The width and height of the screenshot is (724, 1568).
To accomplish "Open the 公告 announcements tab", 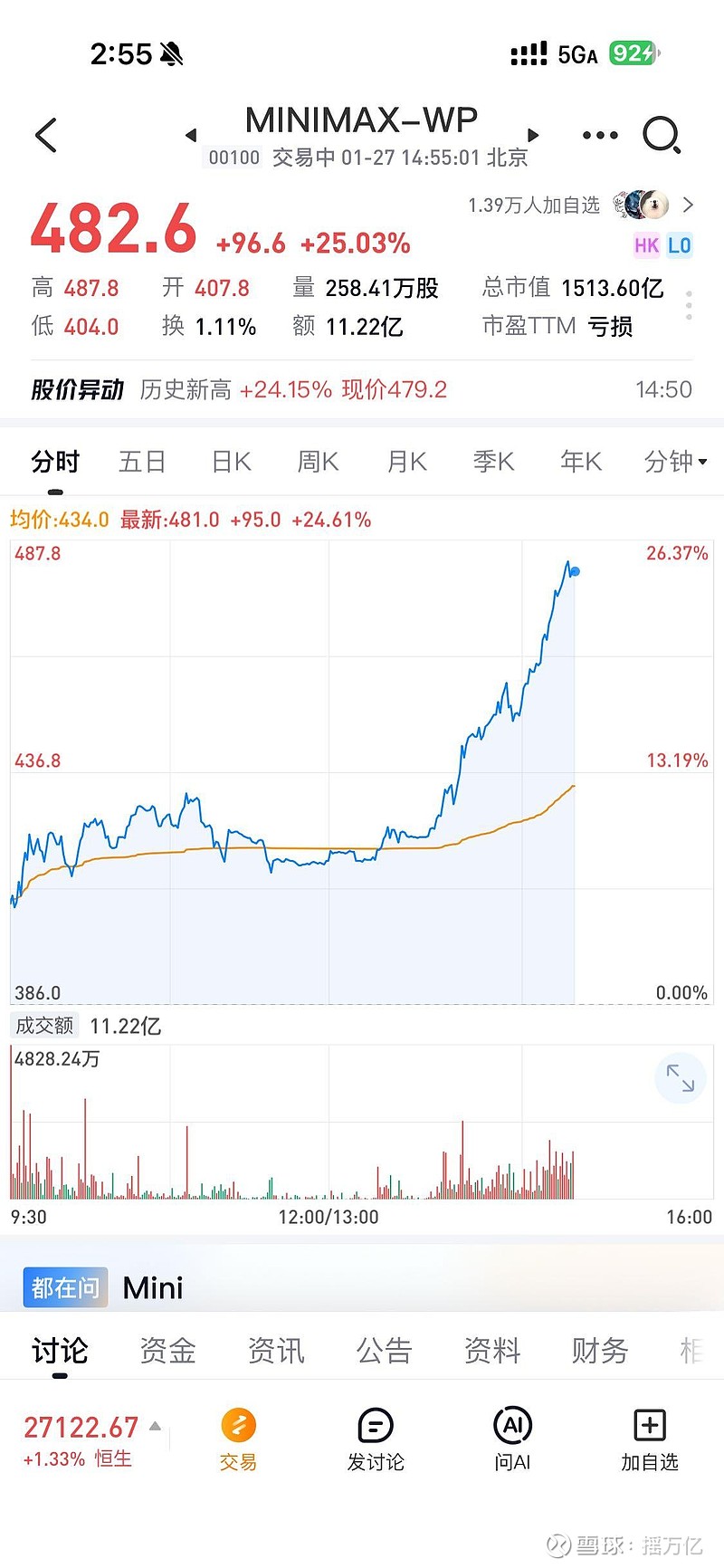I will click(384, 1350).
